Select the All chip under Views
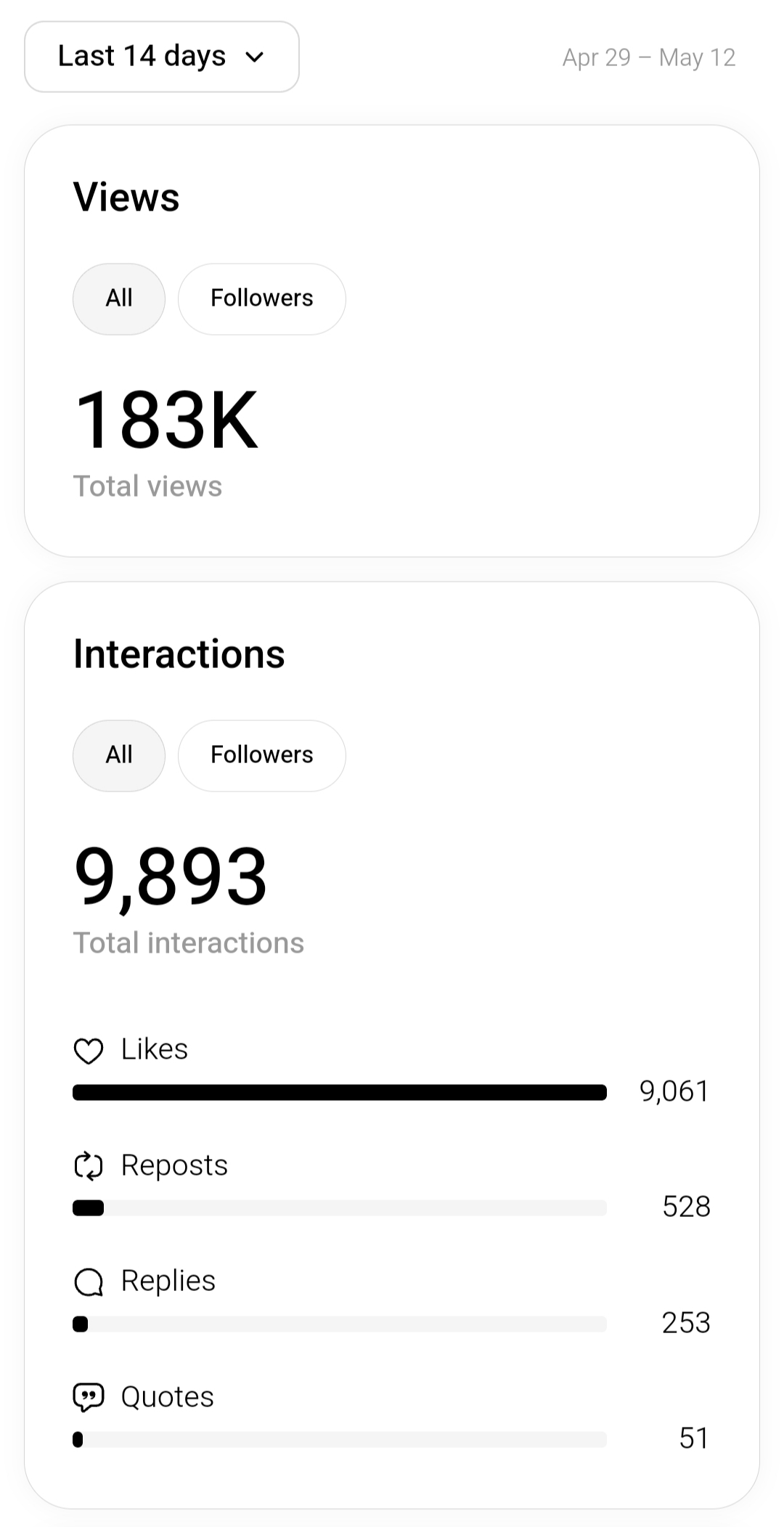Screen dimensions: 784x1527 click(x=119, y=298)
